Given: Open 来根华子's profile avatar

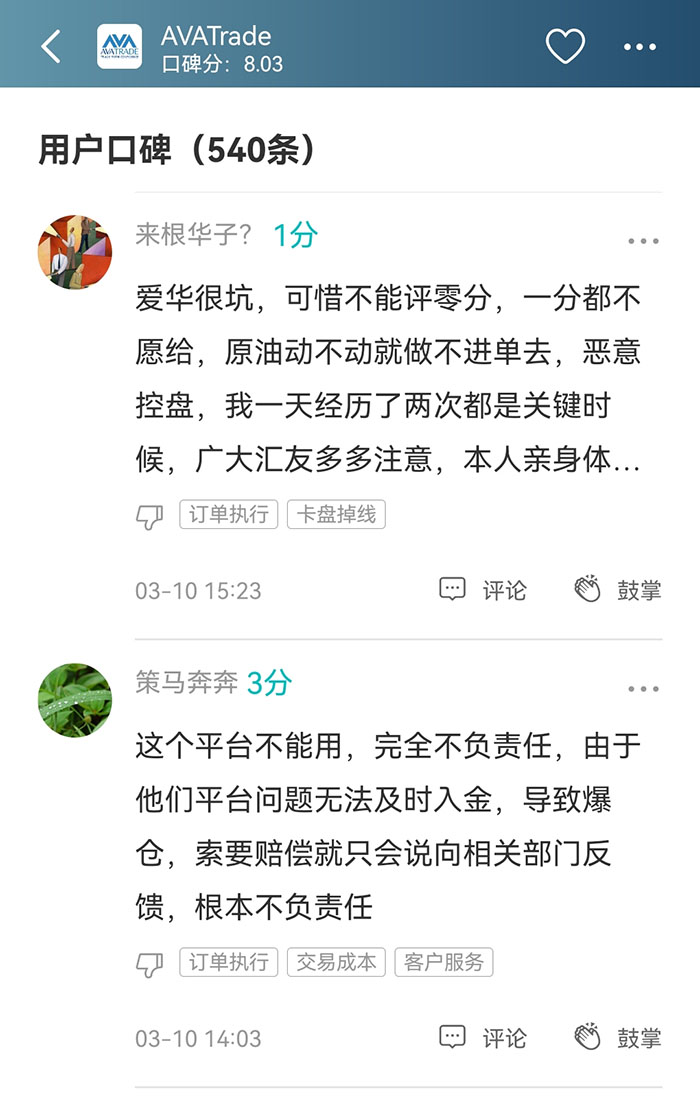Looking at the screenshot, I should point(75,252).
